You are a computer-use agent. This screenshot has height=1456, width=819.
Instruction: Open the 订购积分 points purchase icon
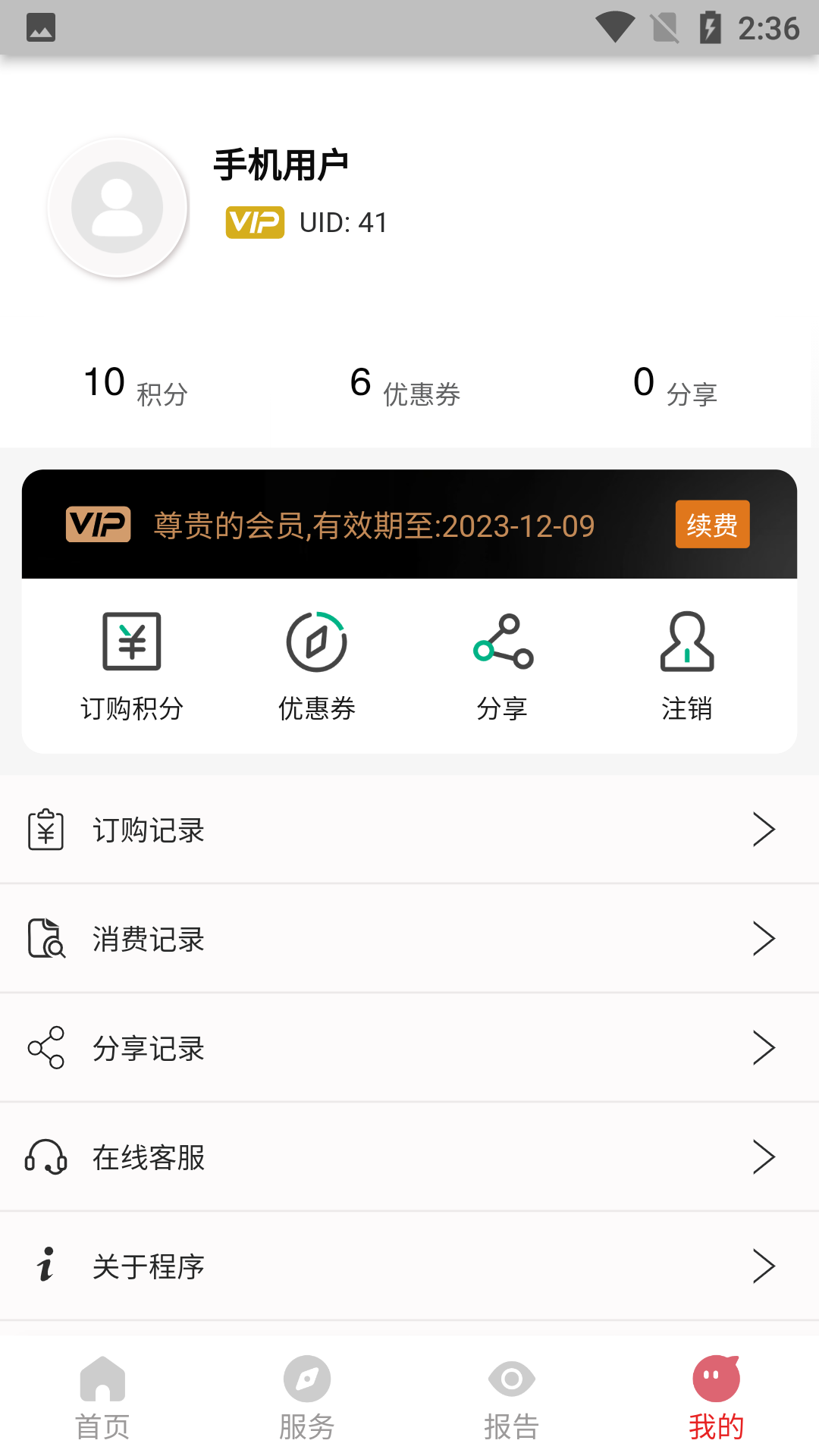[x=130, y=641]
